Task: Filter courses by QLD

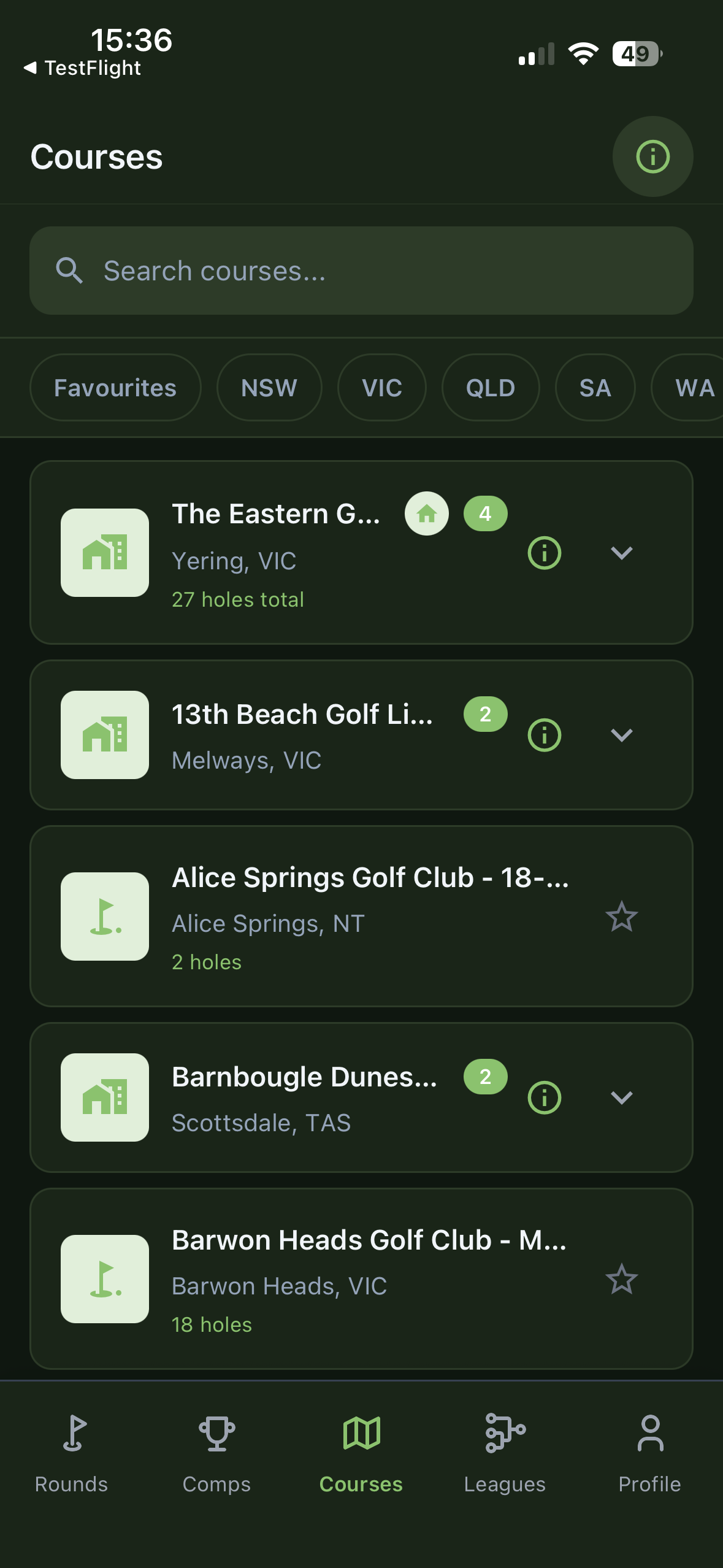Action: (x=491, y=388)
